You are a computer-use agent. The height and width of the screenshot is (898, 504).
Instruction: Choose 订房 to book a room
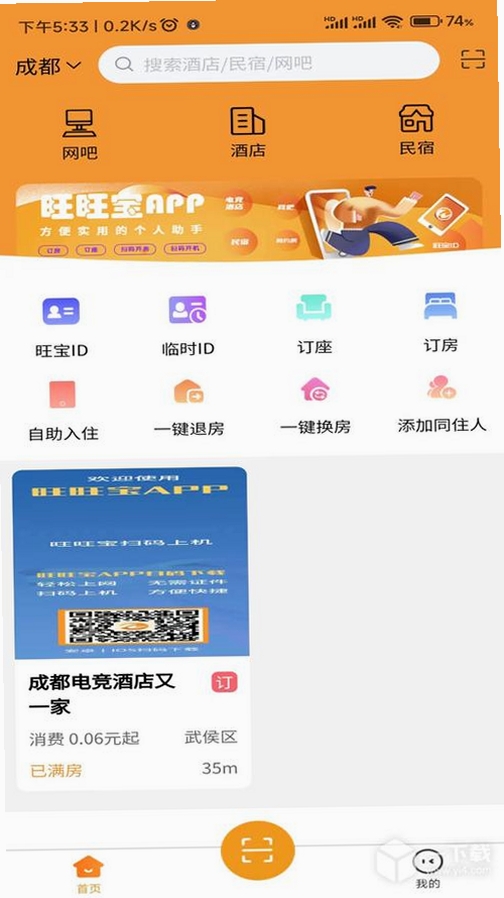tap(440, 322)
